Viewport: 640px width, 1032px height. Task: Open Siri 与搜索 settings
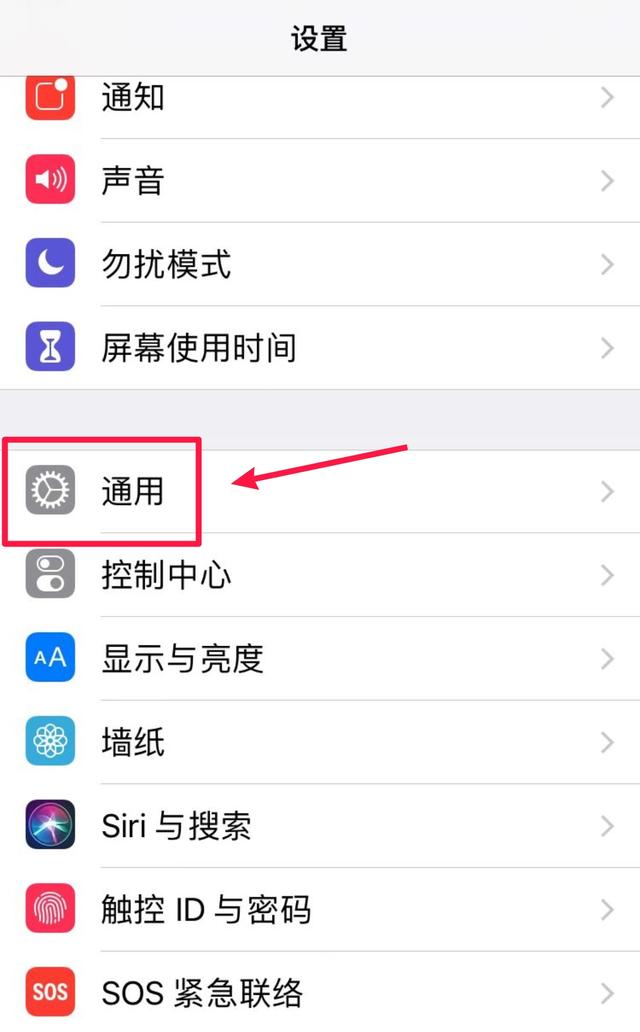(320, 826)
